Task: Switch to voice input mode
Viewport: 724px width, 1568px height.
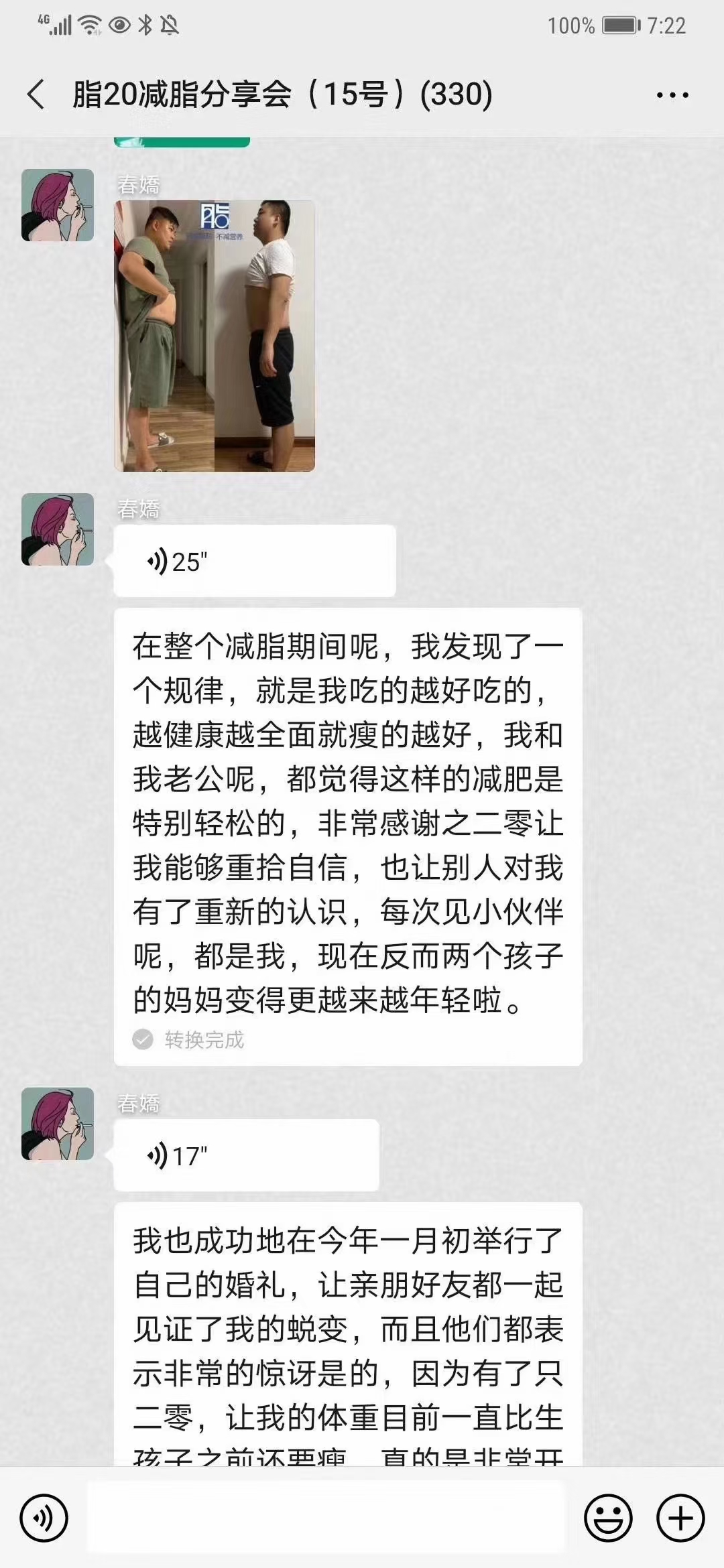Action: (44, 1518)
